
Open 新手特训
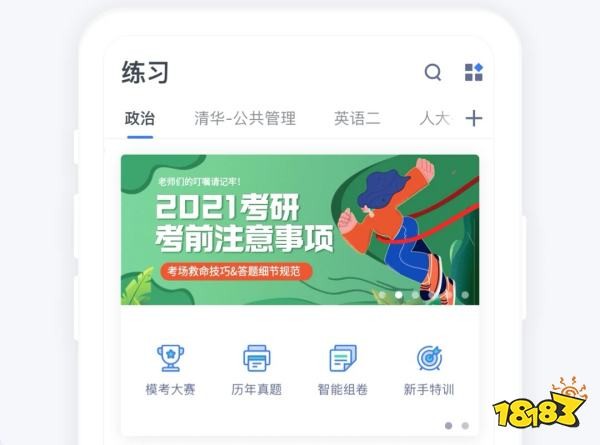click(x=430, y=368)
